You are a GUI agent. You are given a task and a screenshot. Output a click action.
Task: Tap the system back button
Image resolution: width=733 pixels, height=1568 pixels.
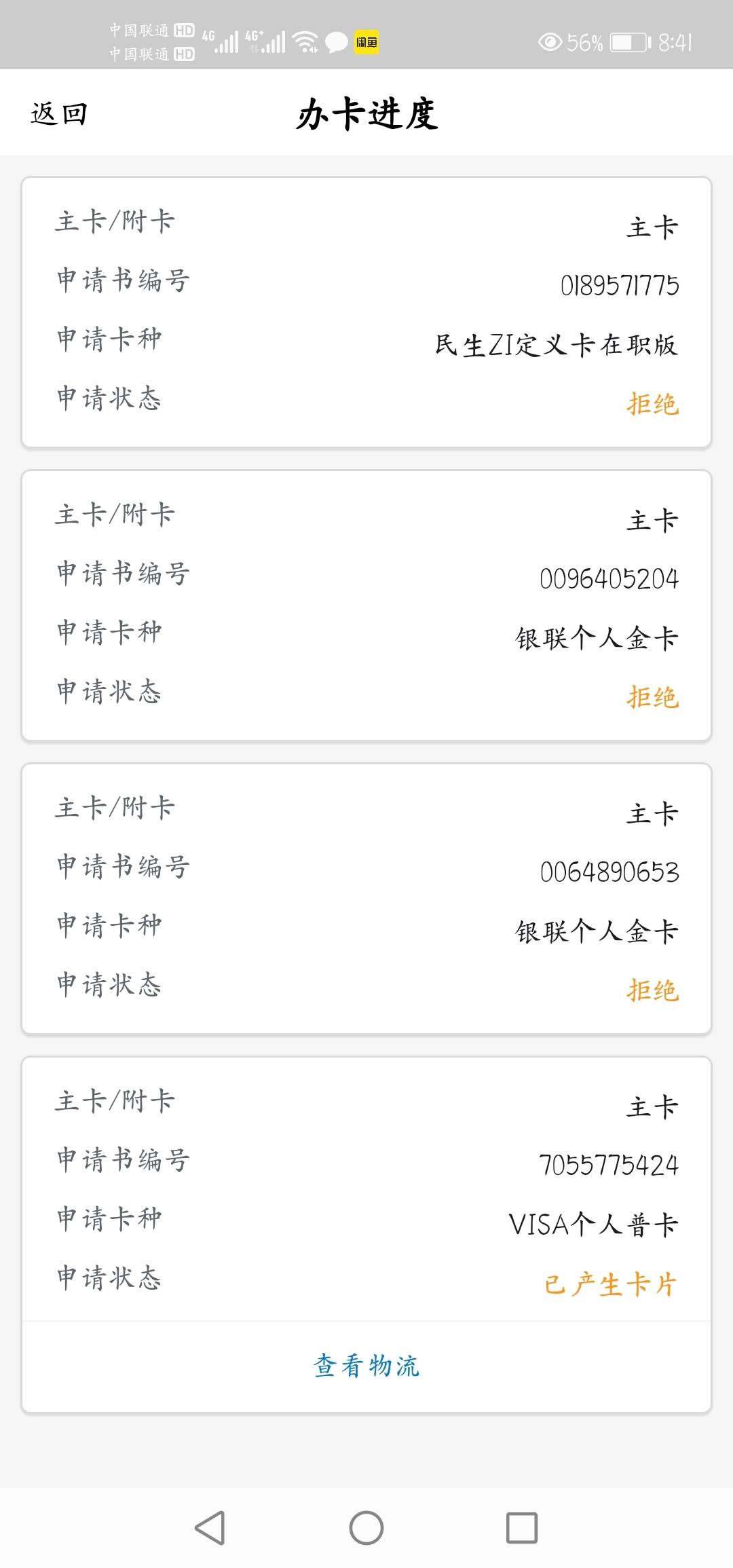[x=210, y=1528]
